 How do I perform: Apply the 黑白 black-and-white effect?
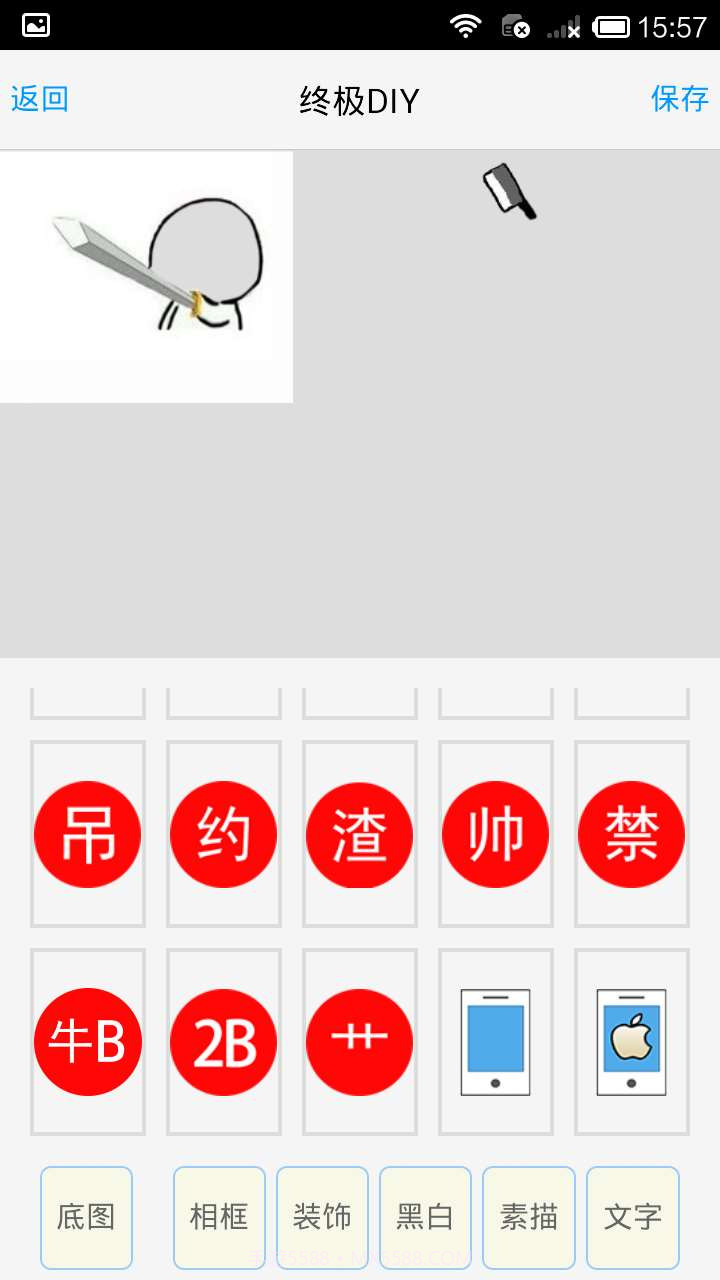click(x=425, y=1216)
